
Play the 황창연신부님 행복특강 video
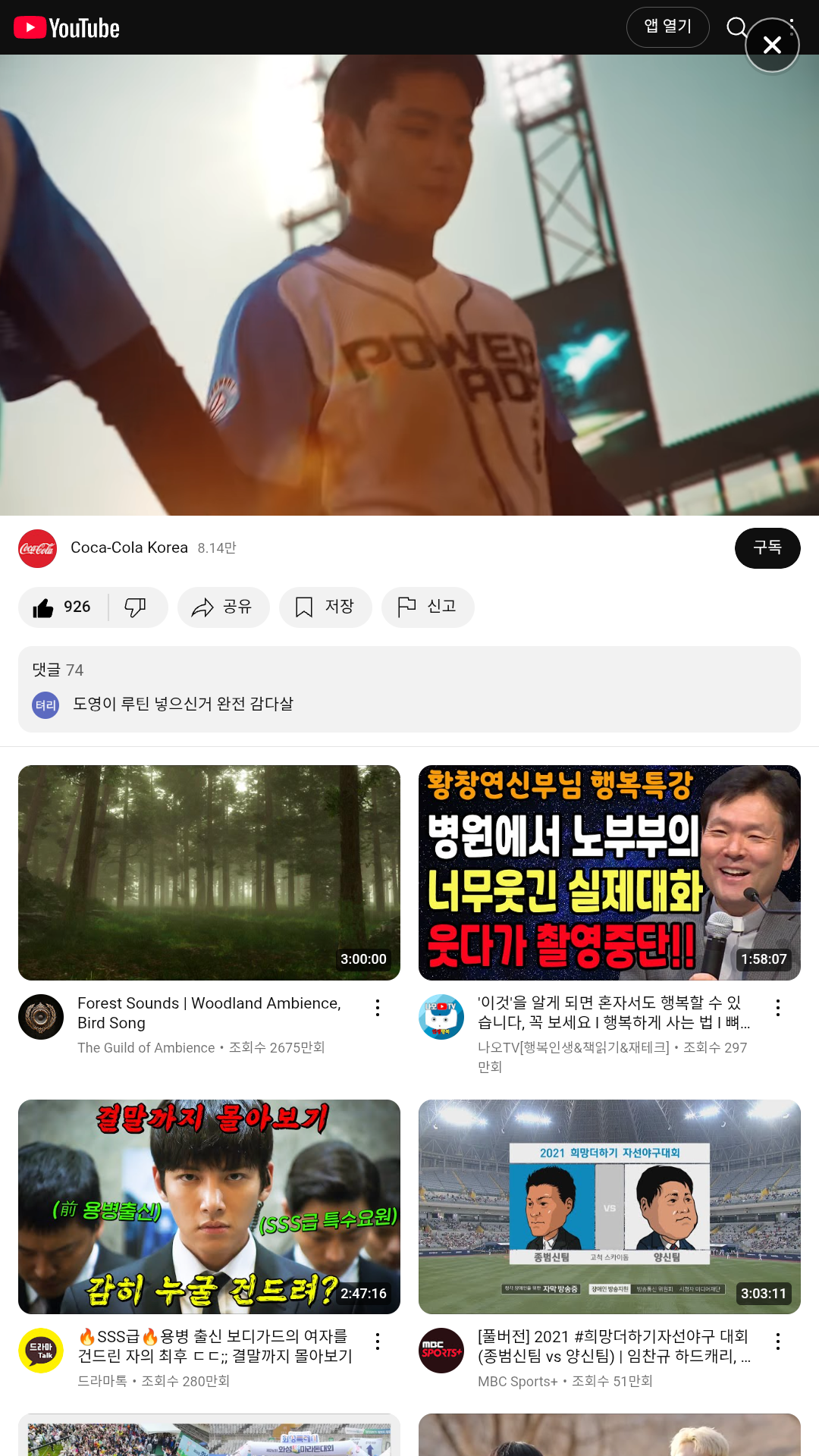pos(609,872)
